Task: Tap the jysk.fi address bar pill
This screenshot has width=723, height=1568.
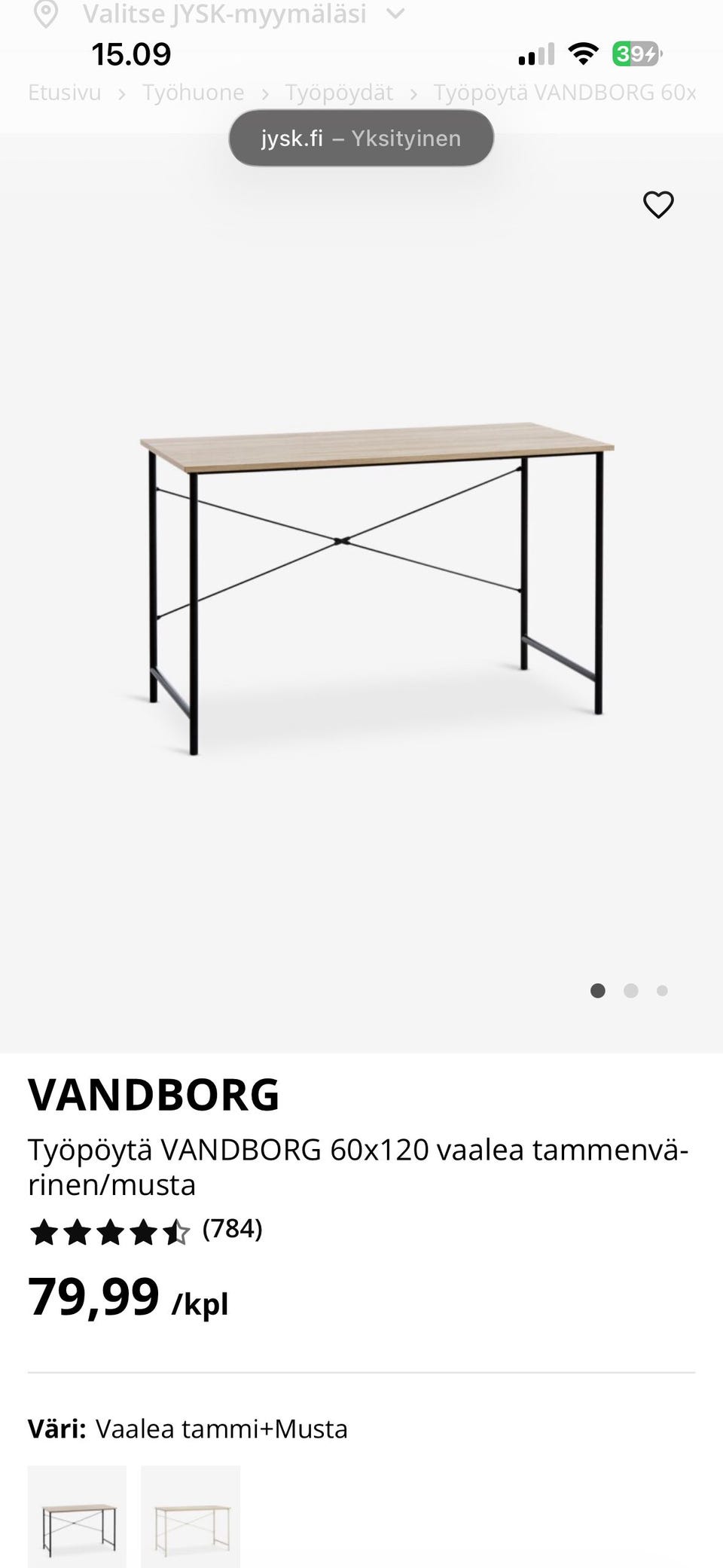Action: [361, 139]
